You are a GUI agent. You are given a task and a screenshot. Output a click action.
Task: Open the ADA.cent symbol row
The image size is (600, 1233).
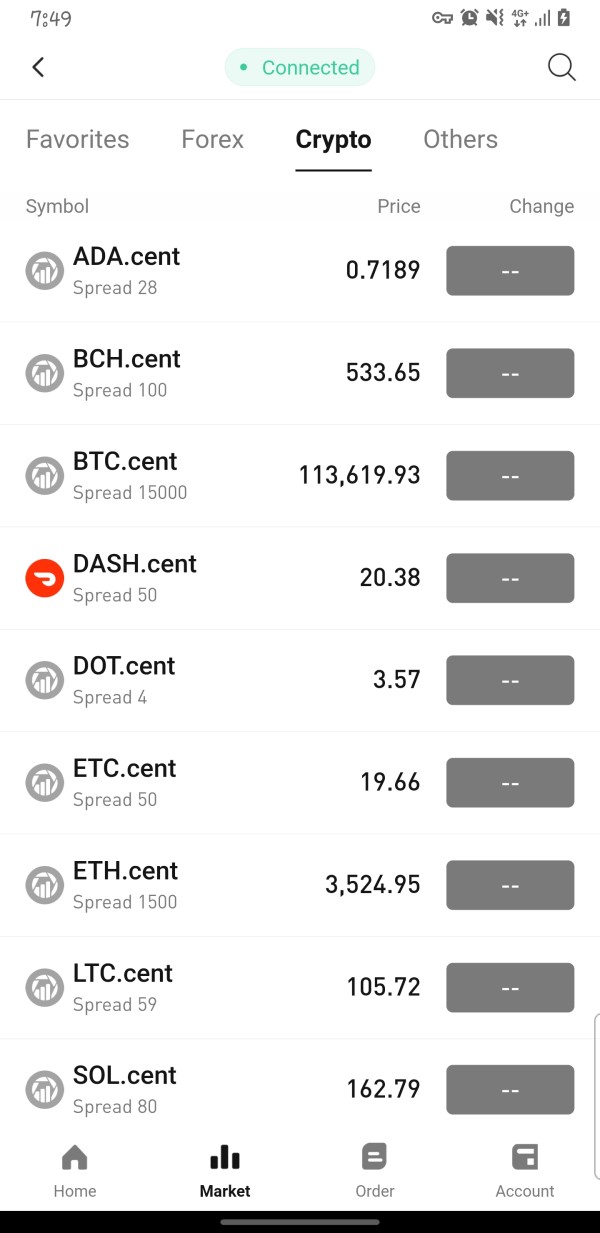[300, 271]
